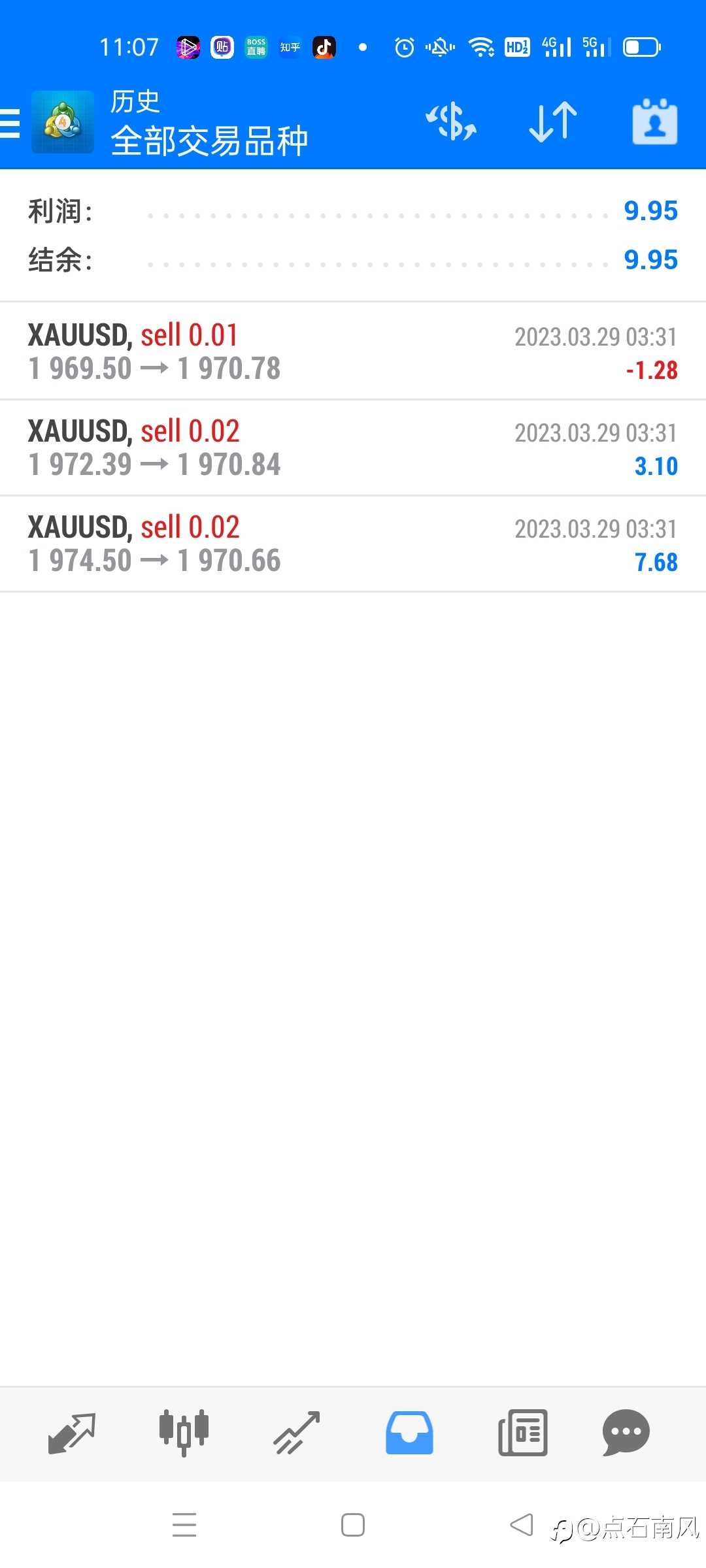706x1568 pixels.
Task: Open the XAUUSD sell 0.02 trade at 1974.50
Action: [x=353, y=544]
